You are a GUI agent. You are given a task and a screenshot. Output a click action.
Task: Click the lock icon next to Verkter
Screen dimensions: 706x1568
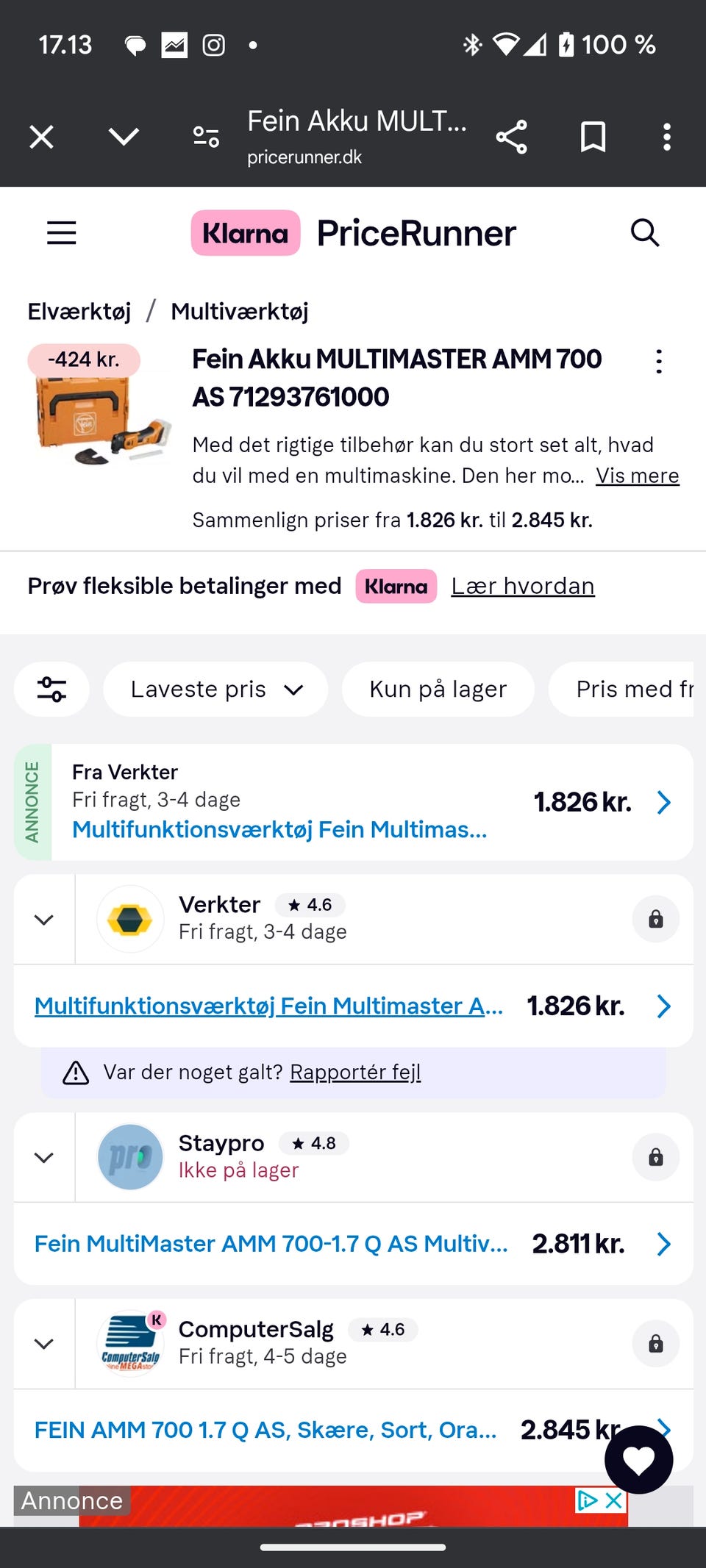coord(657,919)
